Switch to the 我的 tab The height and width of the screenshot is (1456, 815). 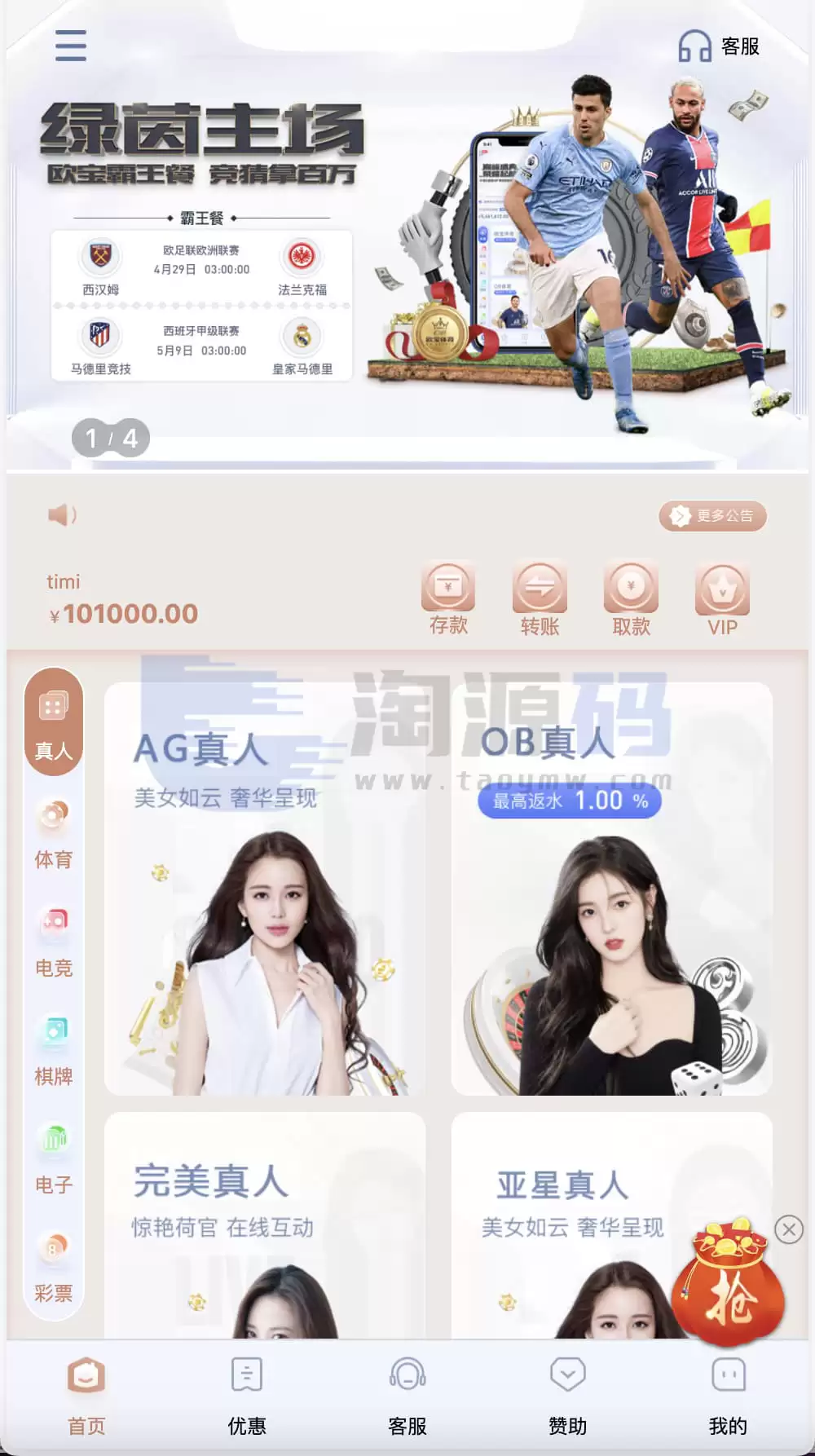coord(728,1396)
